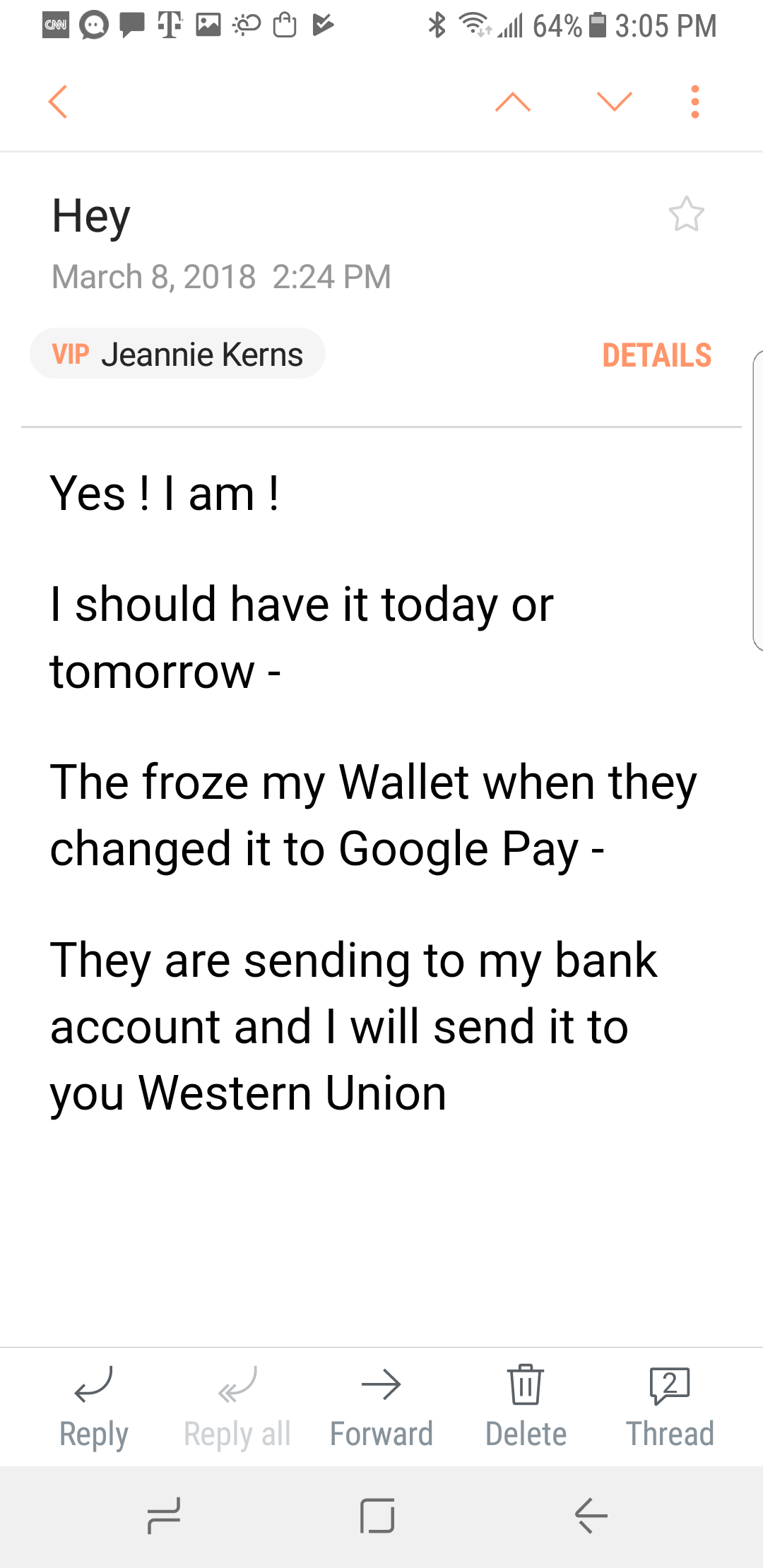Star the "Hey" email
This screenshot has width=763, height=1568.
pyautogui.click(x=686, y=214)
